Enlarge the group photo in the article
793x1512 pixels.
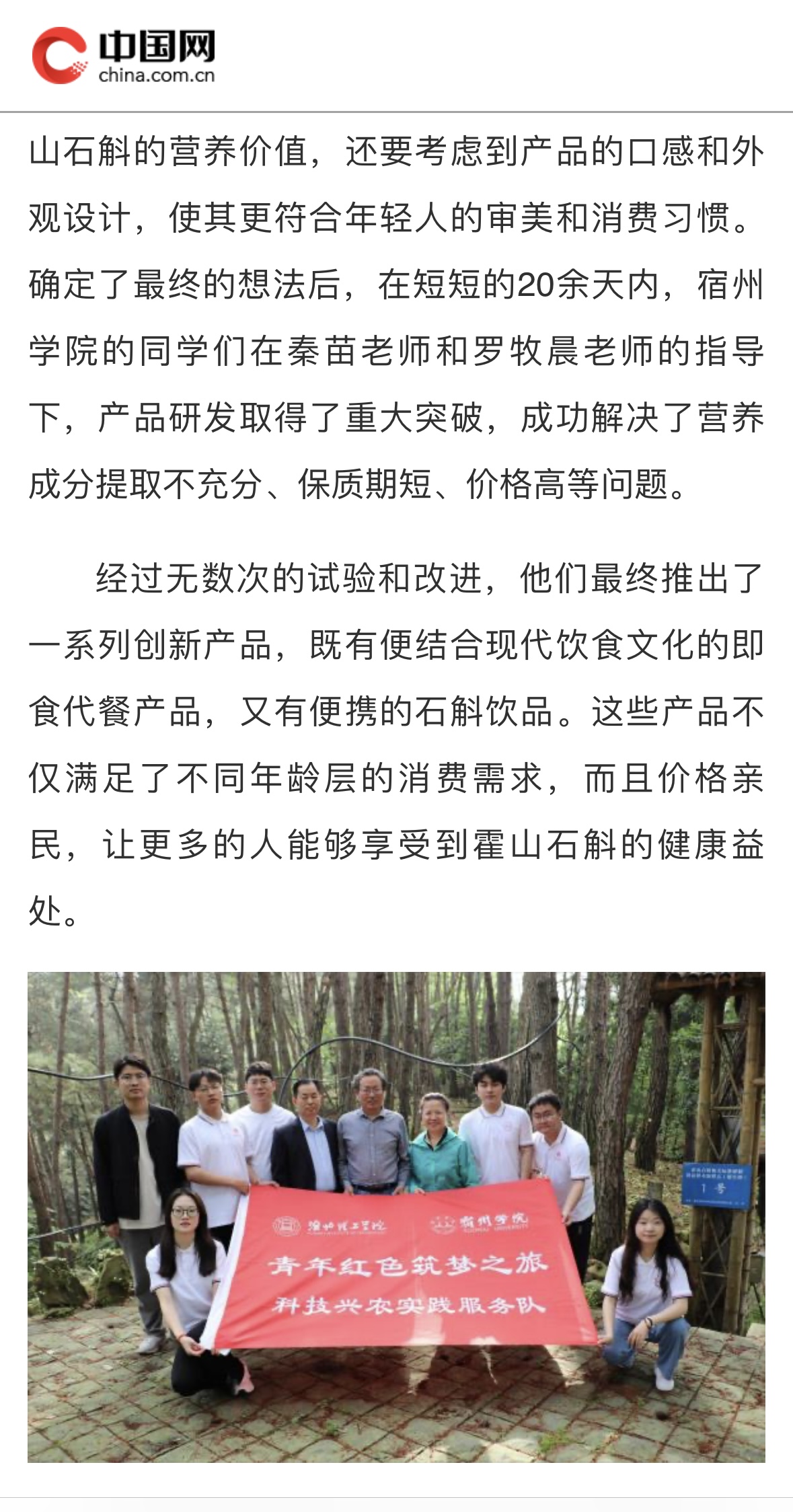pyautogui.click(x=396, y=1217)
